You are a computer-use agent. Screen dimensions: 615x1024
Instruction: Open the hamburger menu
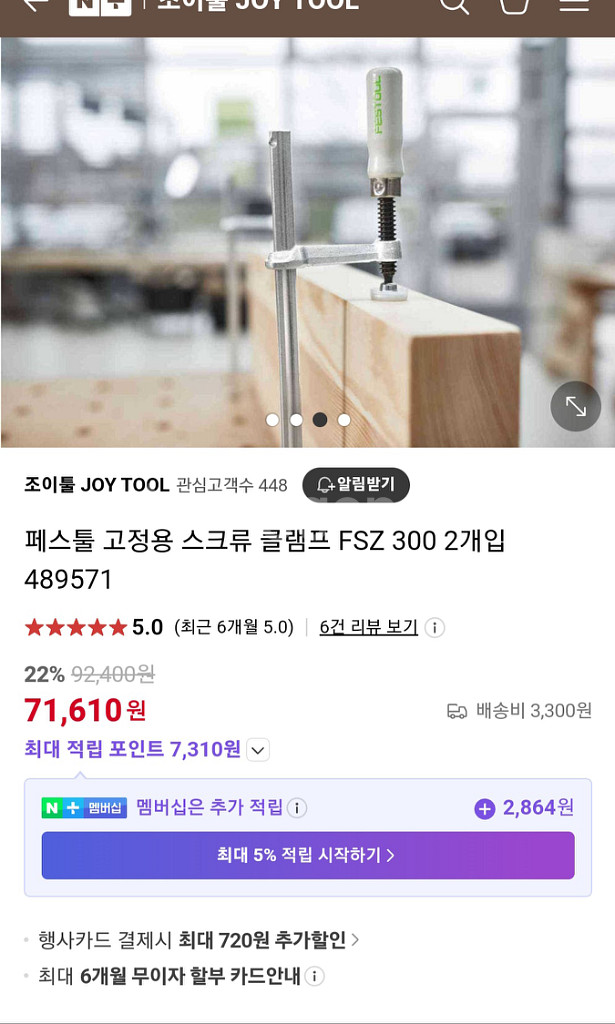[x=574, y=5]
